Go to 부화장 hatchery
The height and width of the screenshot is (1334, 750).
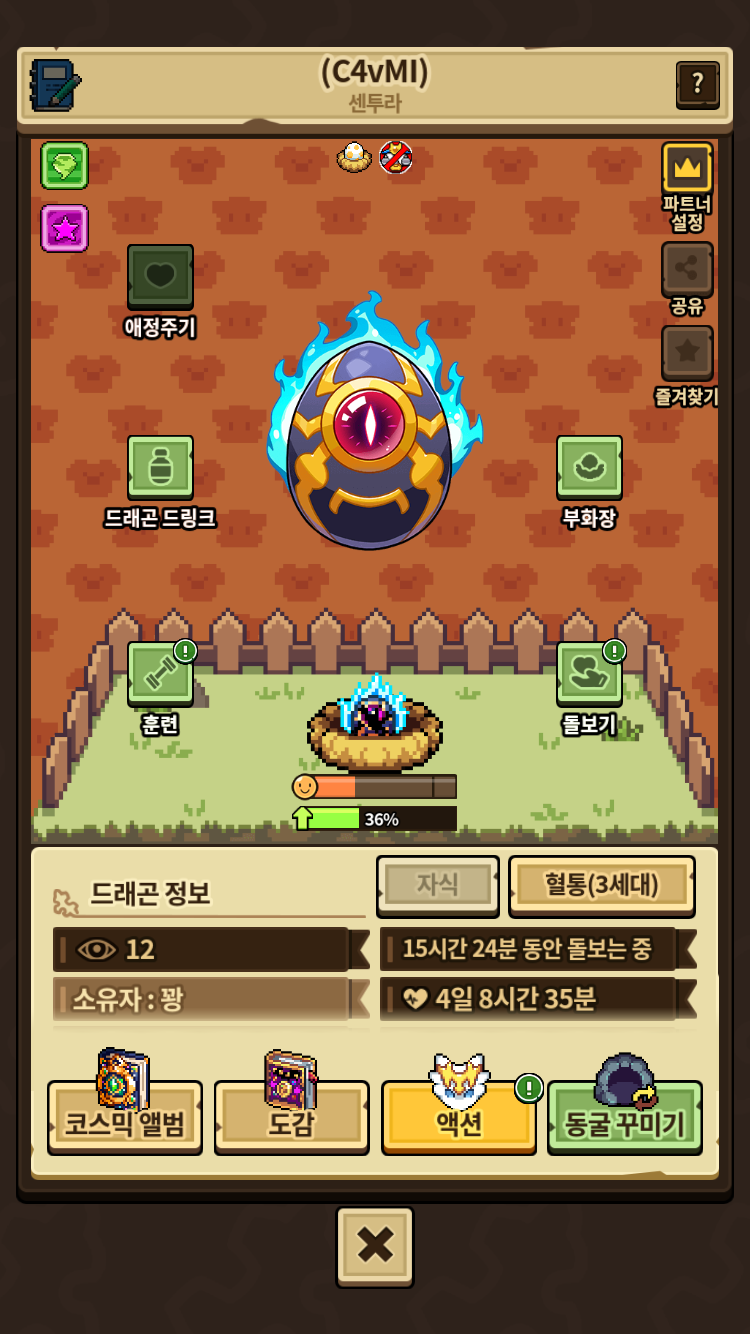click(x=589, y=467)
